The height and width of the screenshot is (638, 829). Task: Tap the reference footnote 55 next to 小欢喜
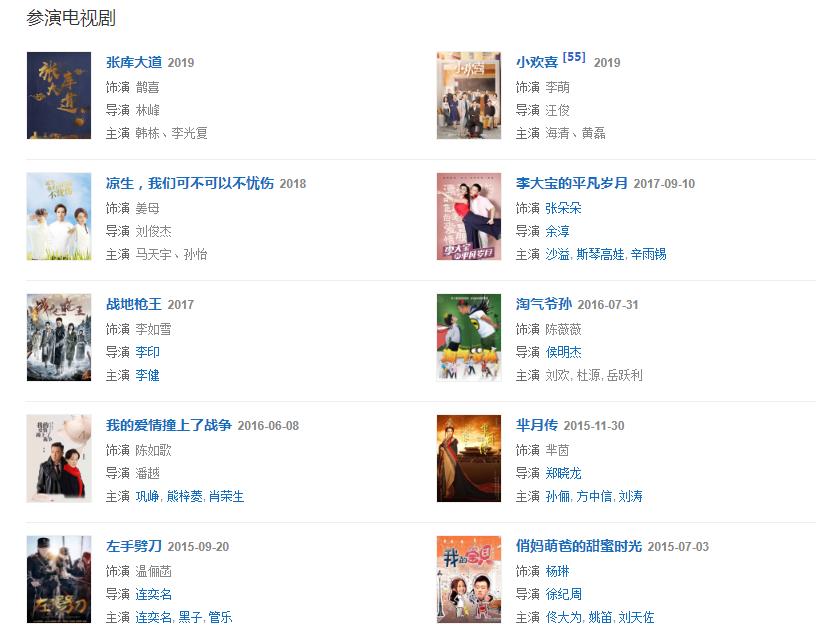(574, 57)
